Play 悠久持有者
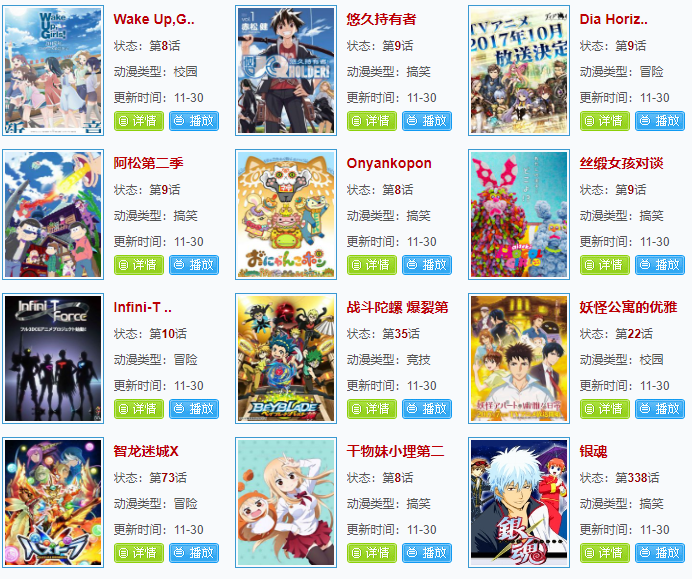This screenshot has width=692, height=579. pos(427,121)
